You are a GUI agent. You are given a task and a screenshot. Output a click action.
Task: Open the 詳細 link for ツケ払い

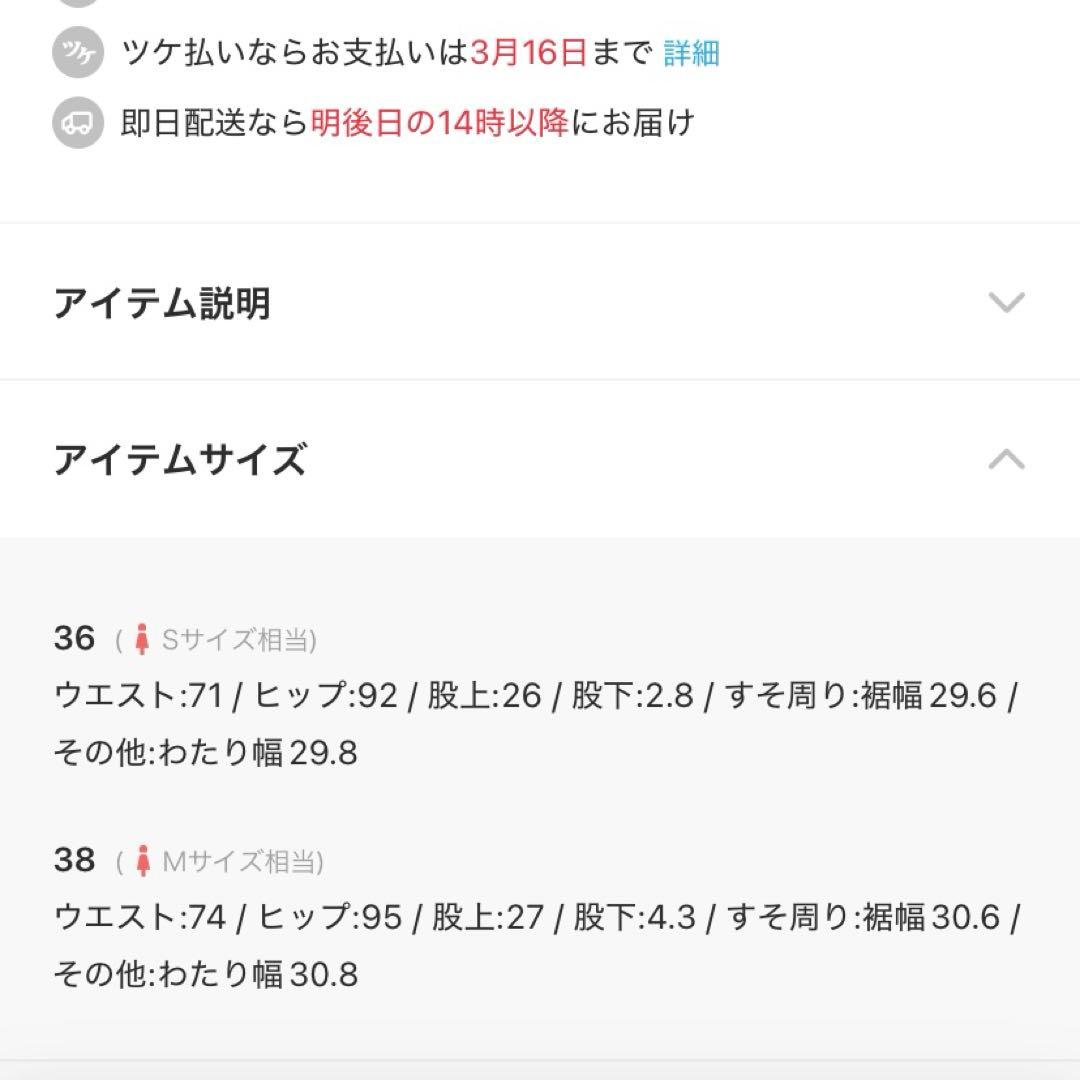[691, 53]
